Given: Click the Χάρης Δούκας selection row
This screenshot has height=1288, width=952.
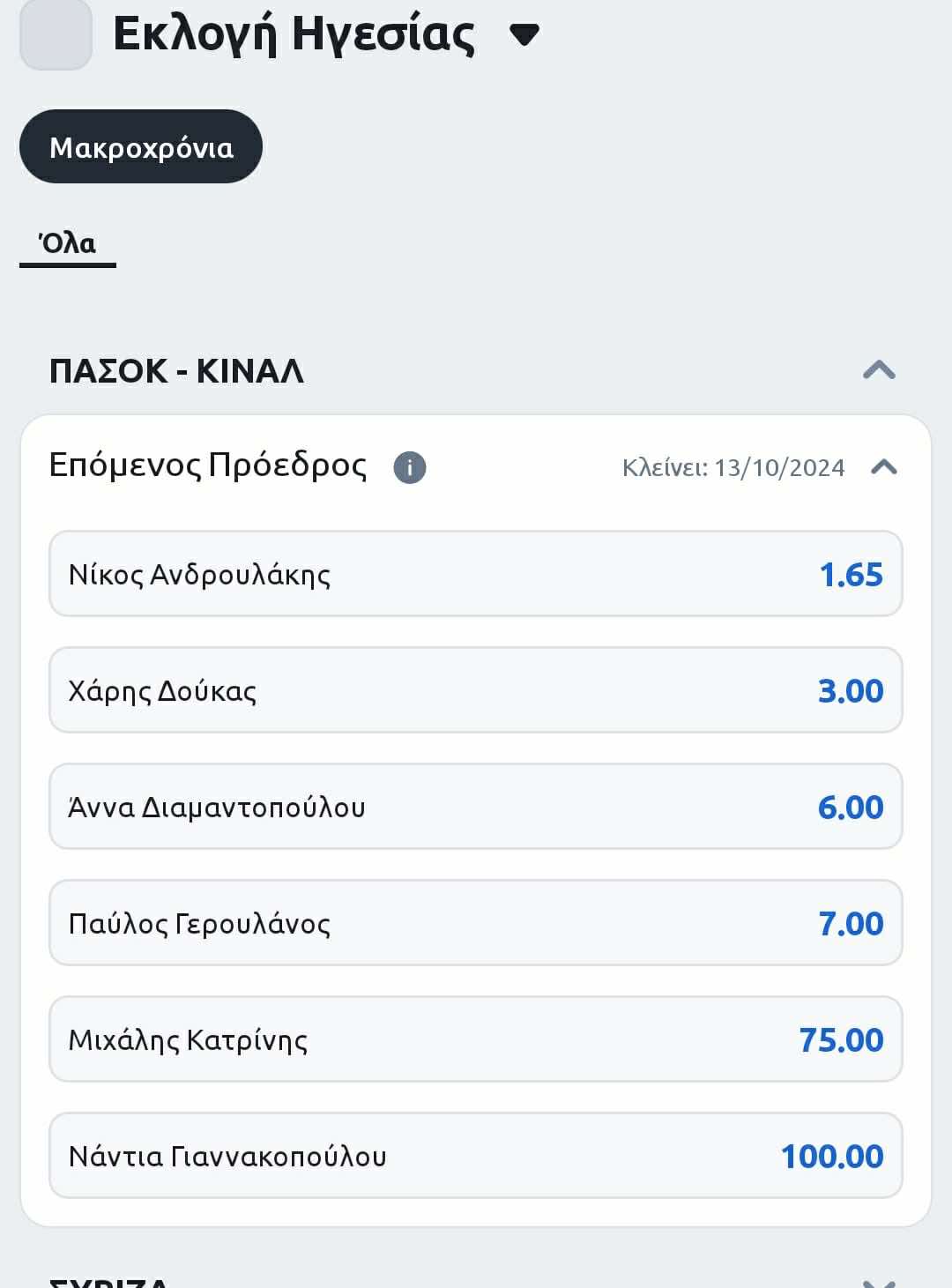Looking at the screenshot, I should (x=353, y=690).
